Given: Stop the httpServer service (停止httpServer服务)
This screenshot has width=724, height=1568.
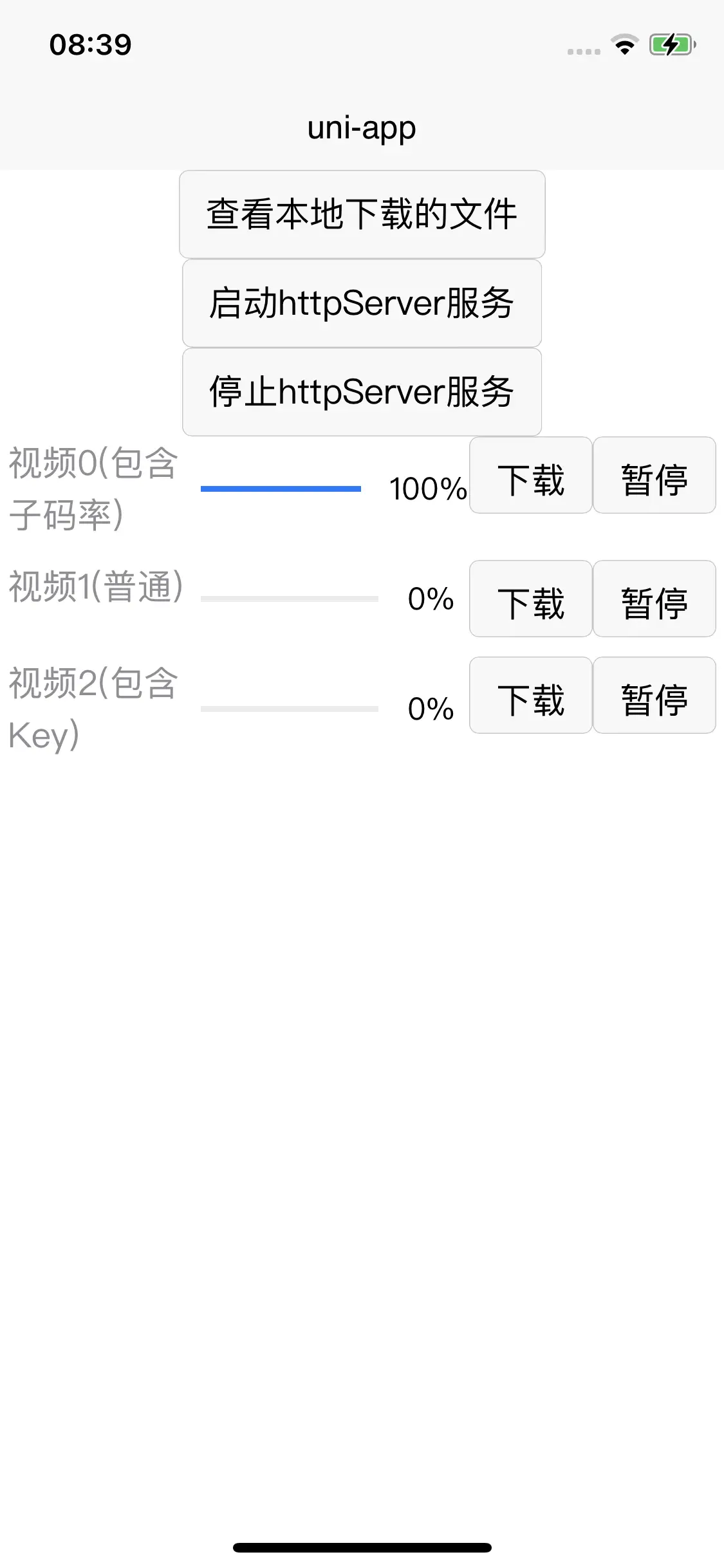Looking at the screenshot, I should click(x=362, y=392).
